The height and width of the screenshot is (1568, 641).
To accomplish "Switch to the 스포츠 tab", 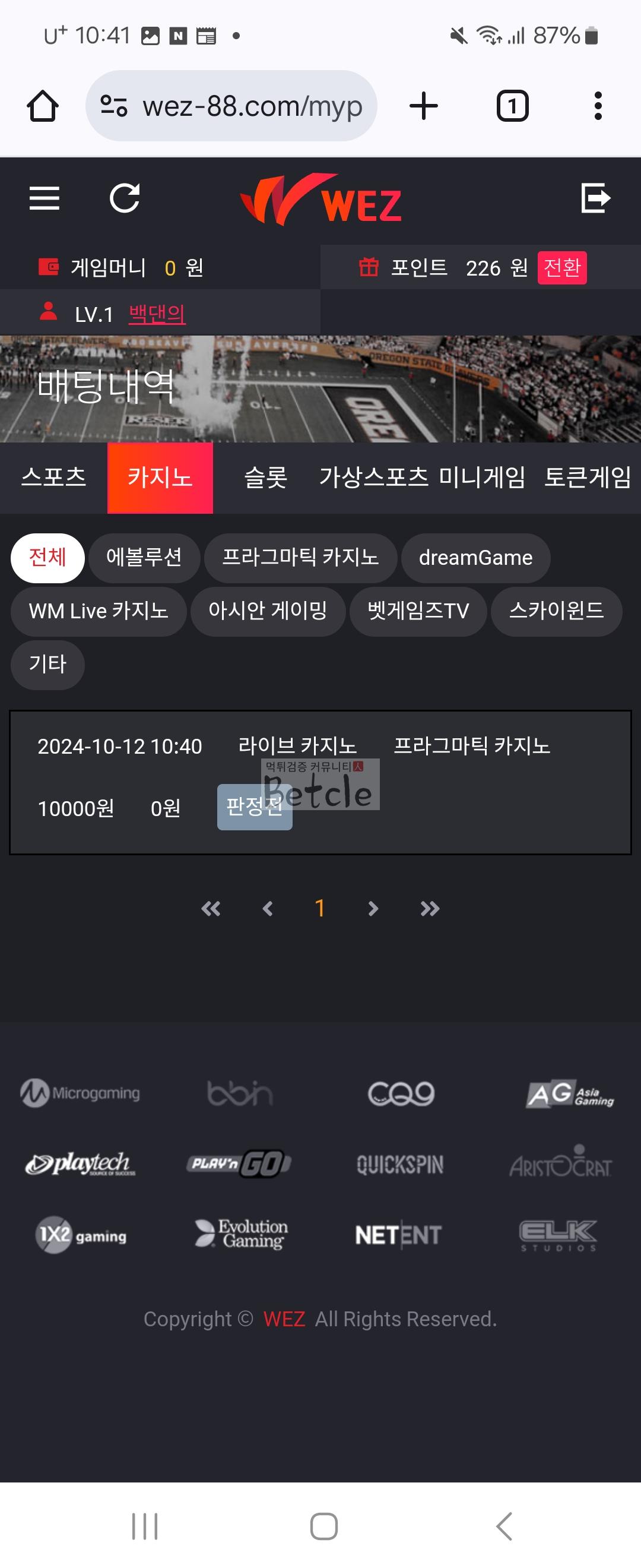I will pyautogui.click(x=53, y=477).
